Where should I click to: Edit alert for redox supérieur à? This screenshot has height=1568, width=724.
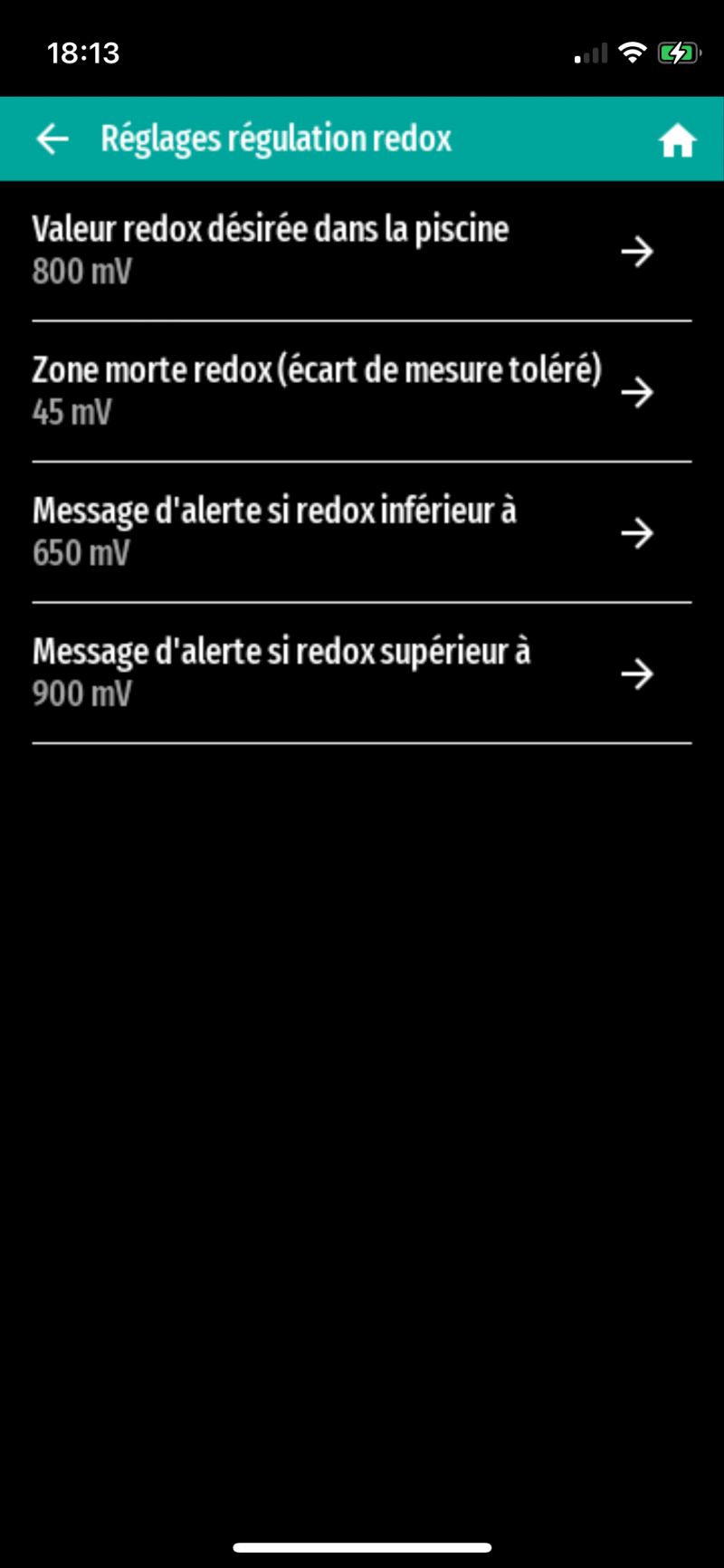tap(362, 674)
